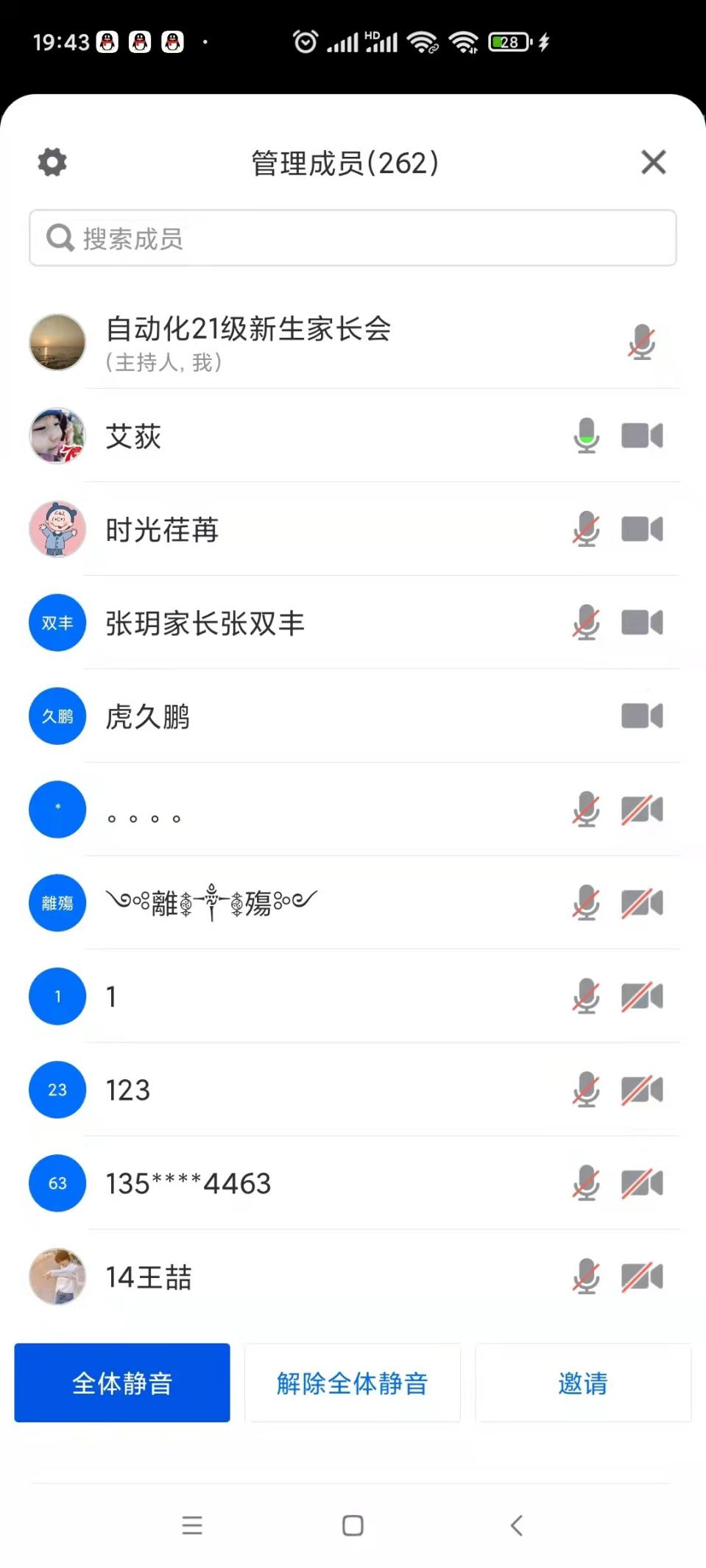706x1568 pixels.
Task: Tap camera icon for 虎久鹏
Action: pyautogui.click(x=642, y=716)
